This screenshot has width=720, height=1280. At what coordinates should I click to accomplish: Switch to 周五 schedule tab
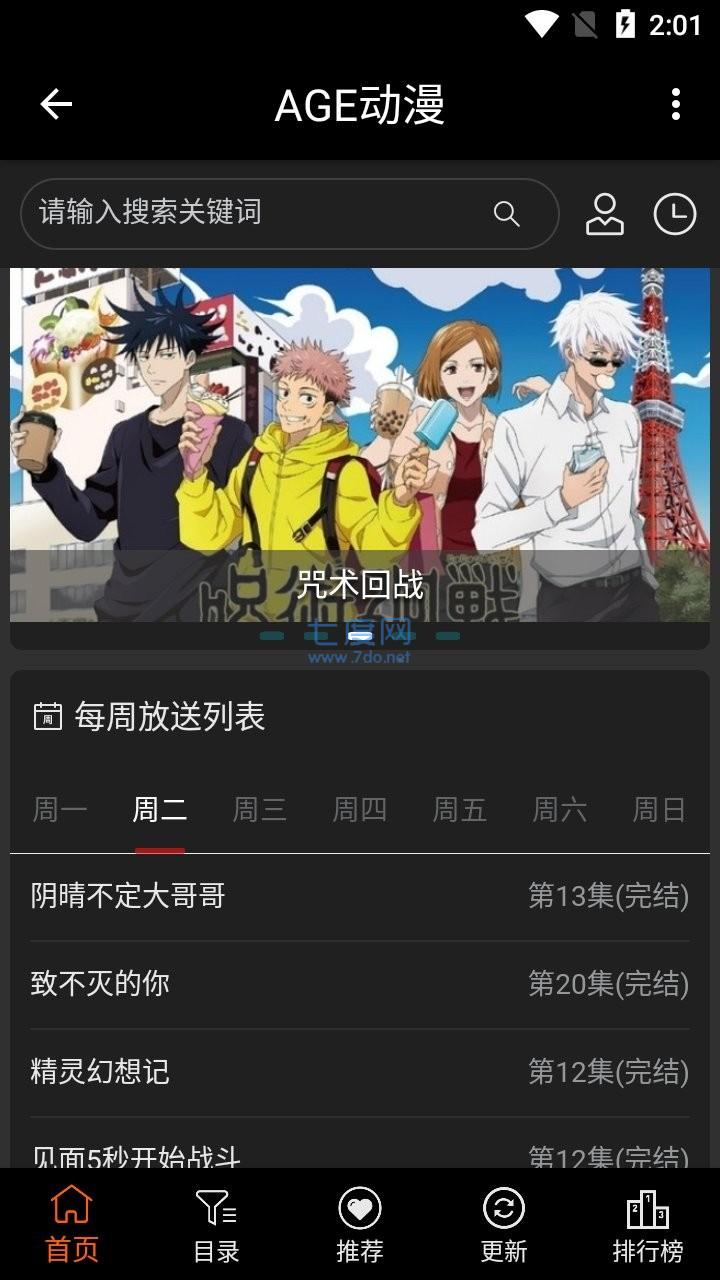[460, 809]
